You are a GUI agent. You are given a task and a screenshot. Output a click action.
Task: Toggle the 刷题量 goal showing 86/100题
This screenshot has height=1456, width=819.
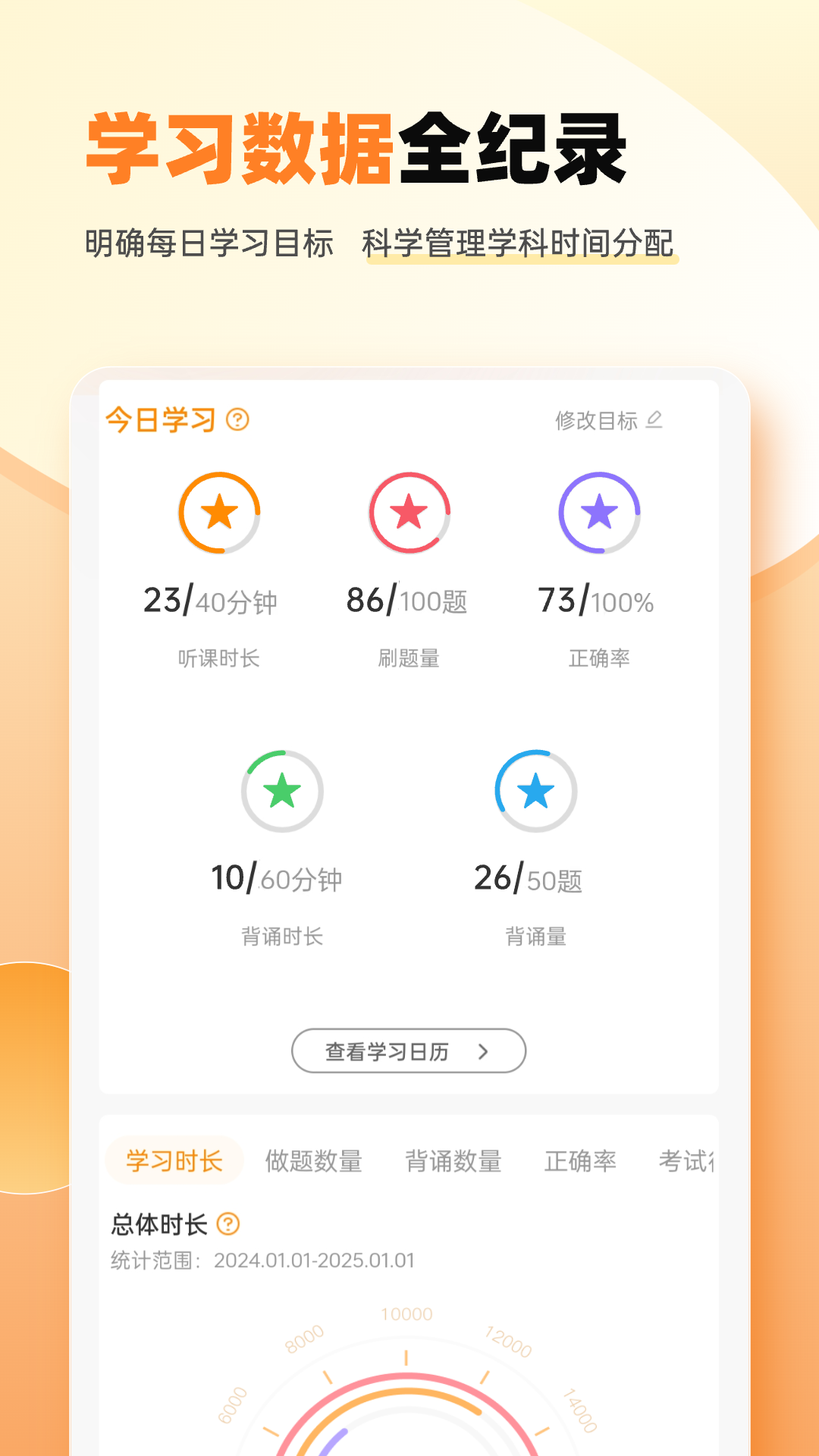coord(409,511)
